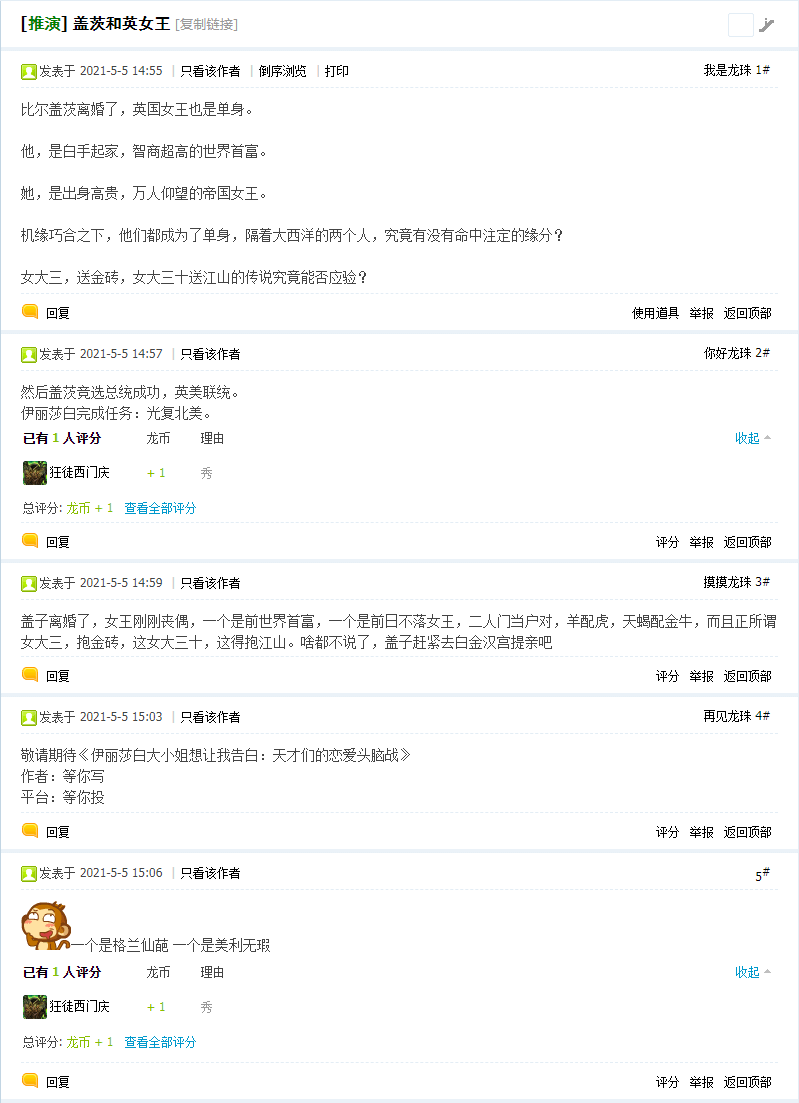The width and height of the screenshot is (799, 1103).
Task: Reply to post 3 via 回复
Action: coord(57,676)
